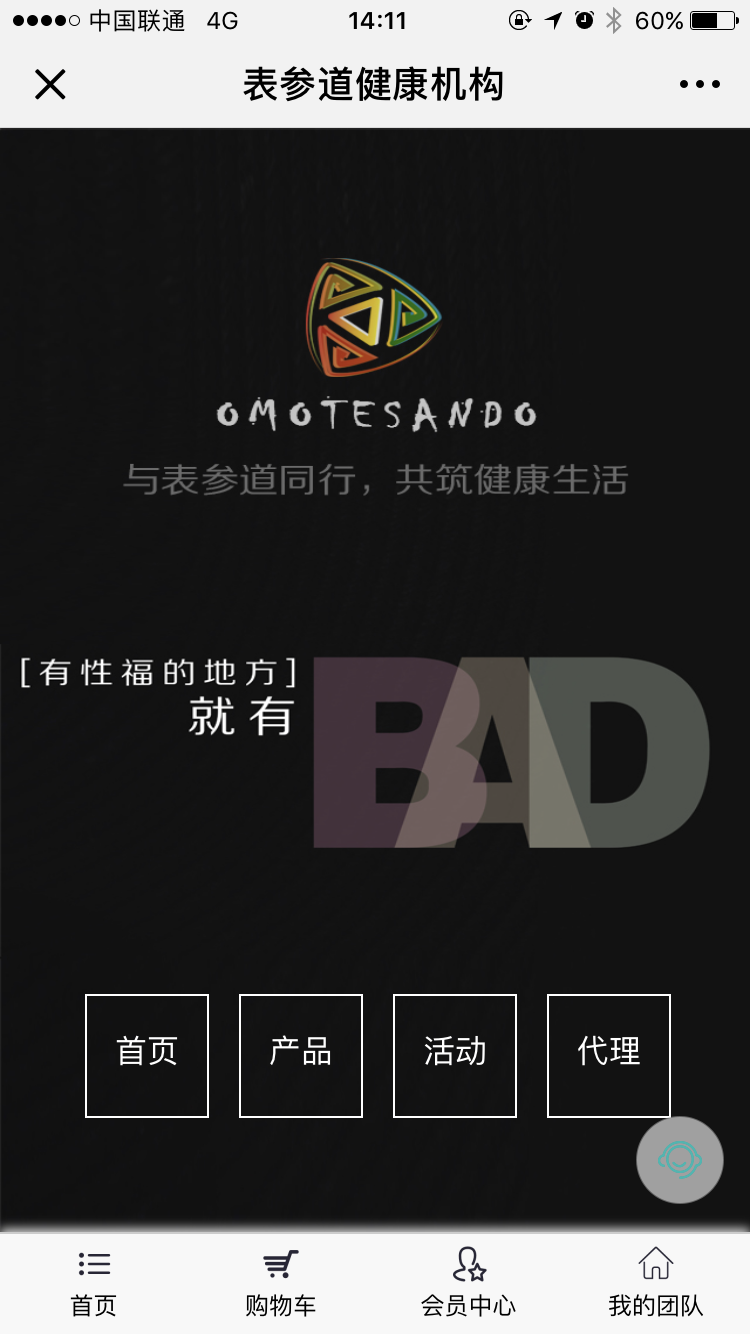This screenshot has width=750, height=1334.
Task: Click the OMOTESANDO colorful triangle logo
Action: pyautogui.click(x=375, y=318)
